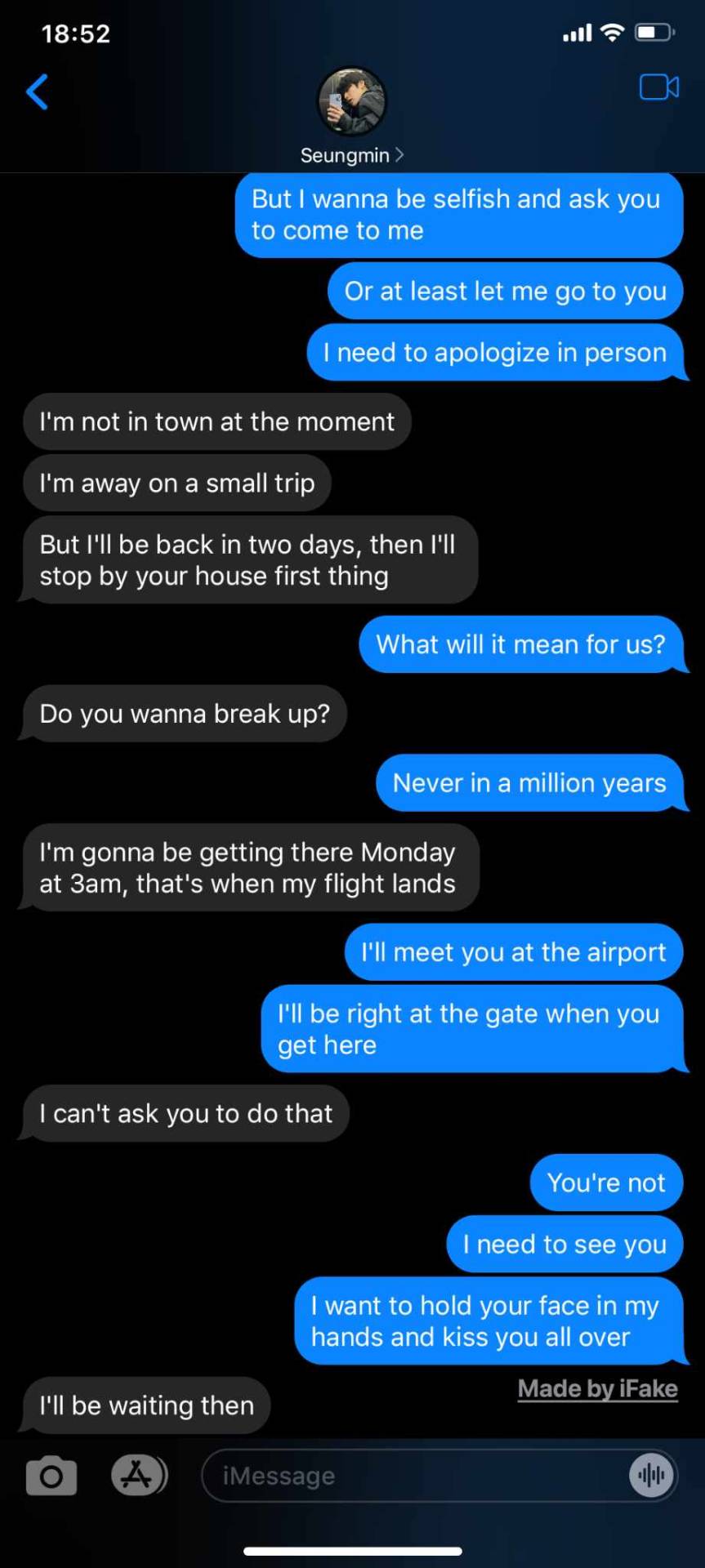Focus the iMessage text field
This screenshot has width=705, height=1568.
coord(408,1476)
